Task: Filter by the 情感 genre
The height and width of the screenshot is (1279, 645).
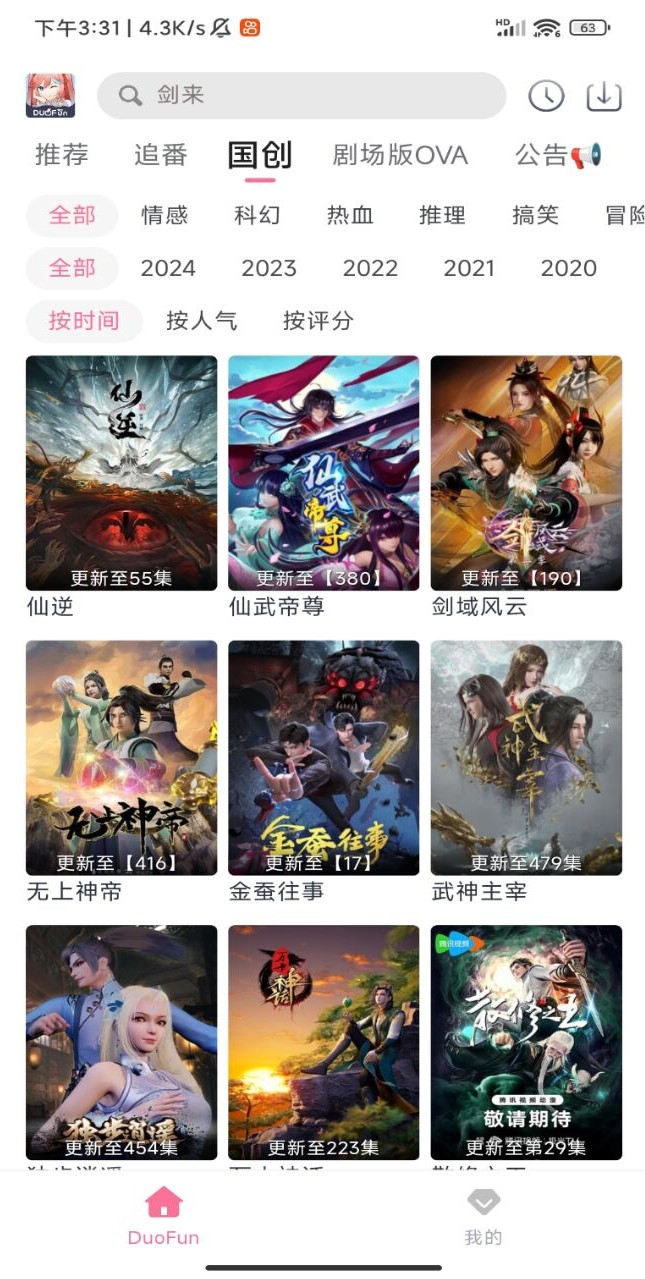Action: (x=164, y=215)
